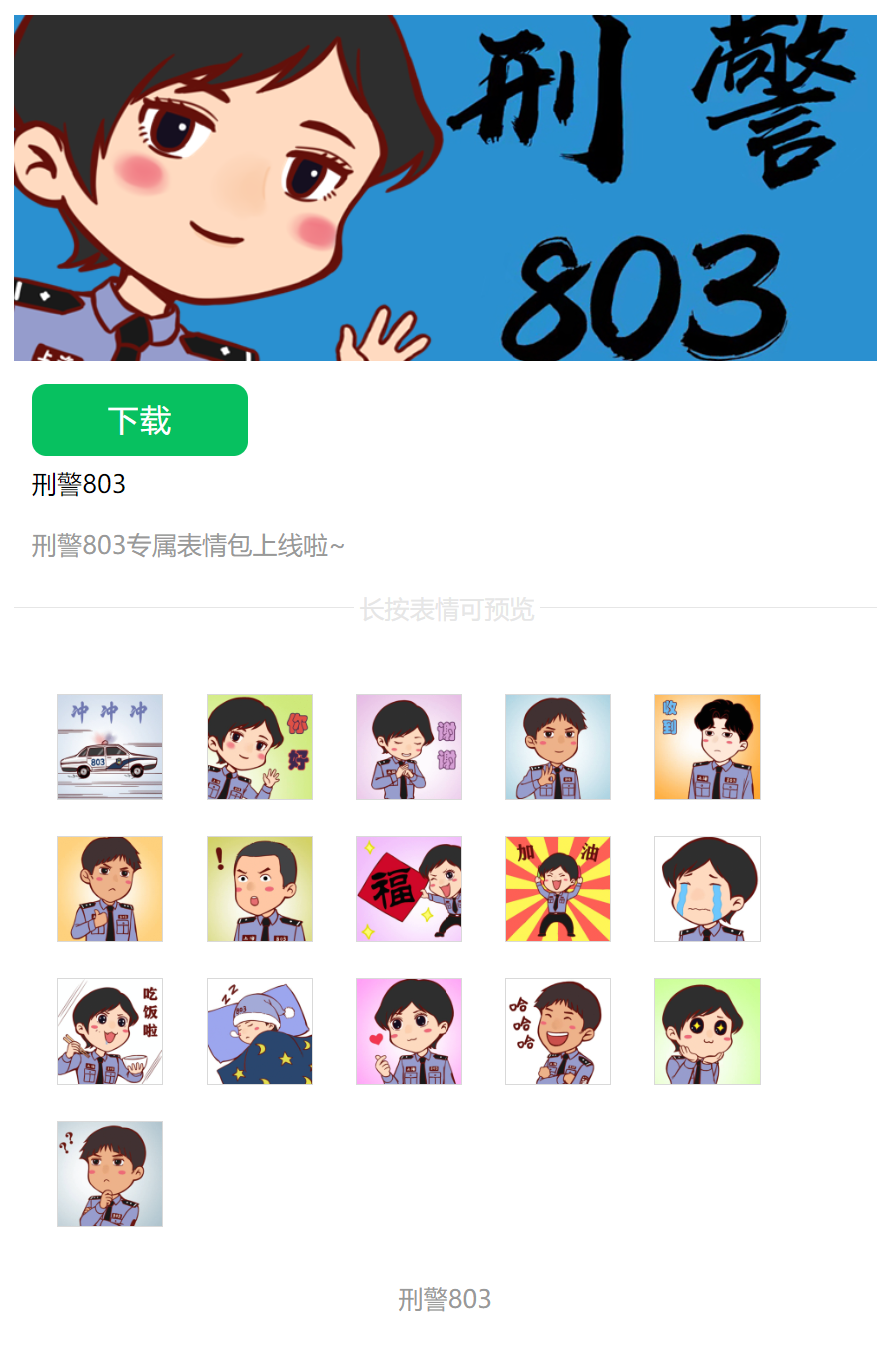This screenshot has width=892, height=1372.
Task: Open the 收到 salute sticker
Action: [707, 746]
